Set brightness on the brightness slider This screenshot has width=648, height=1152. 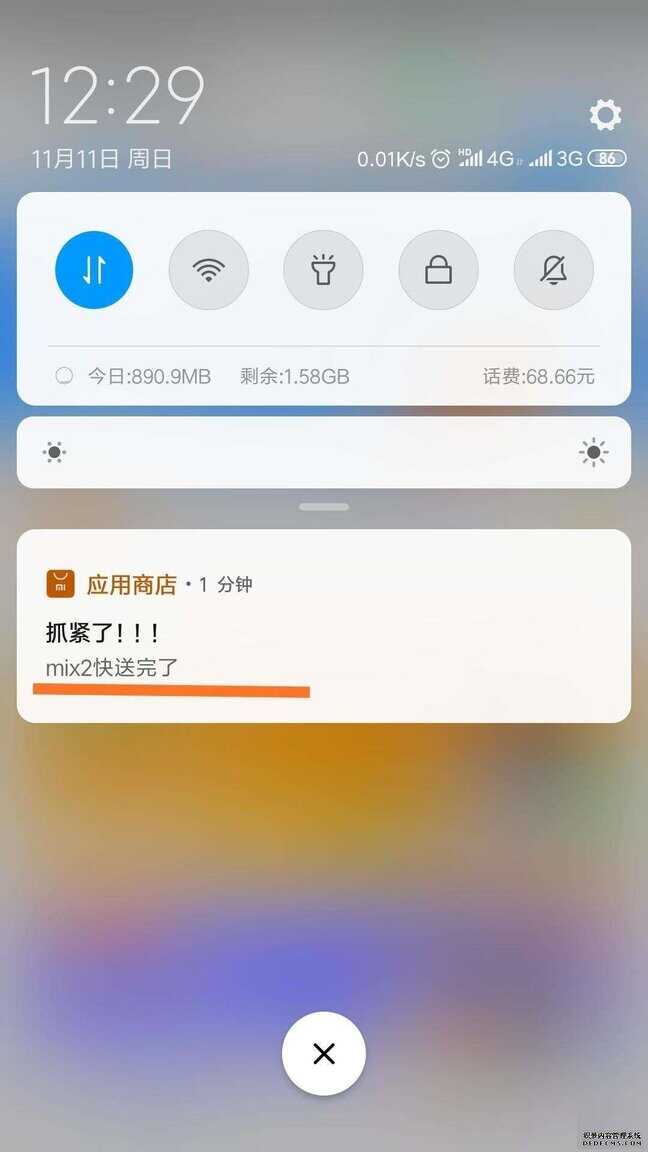point(324,453)
